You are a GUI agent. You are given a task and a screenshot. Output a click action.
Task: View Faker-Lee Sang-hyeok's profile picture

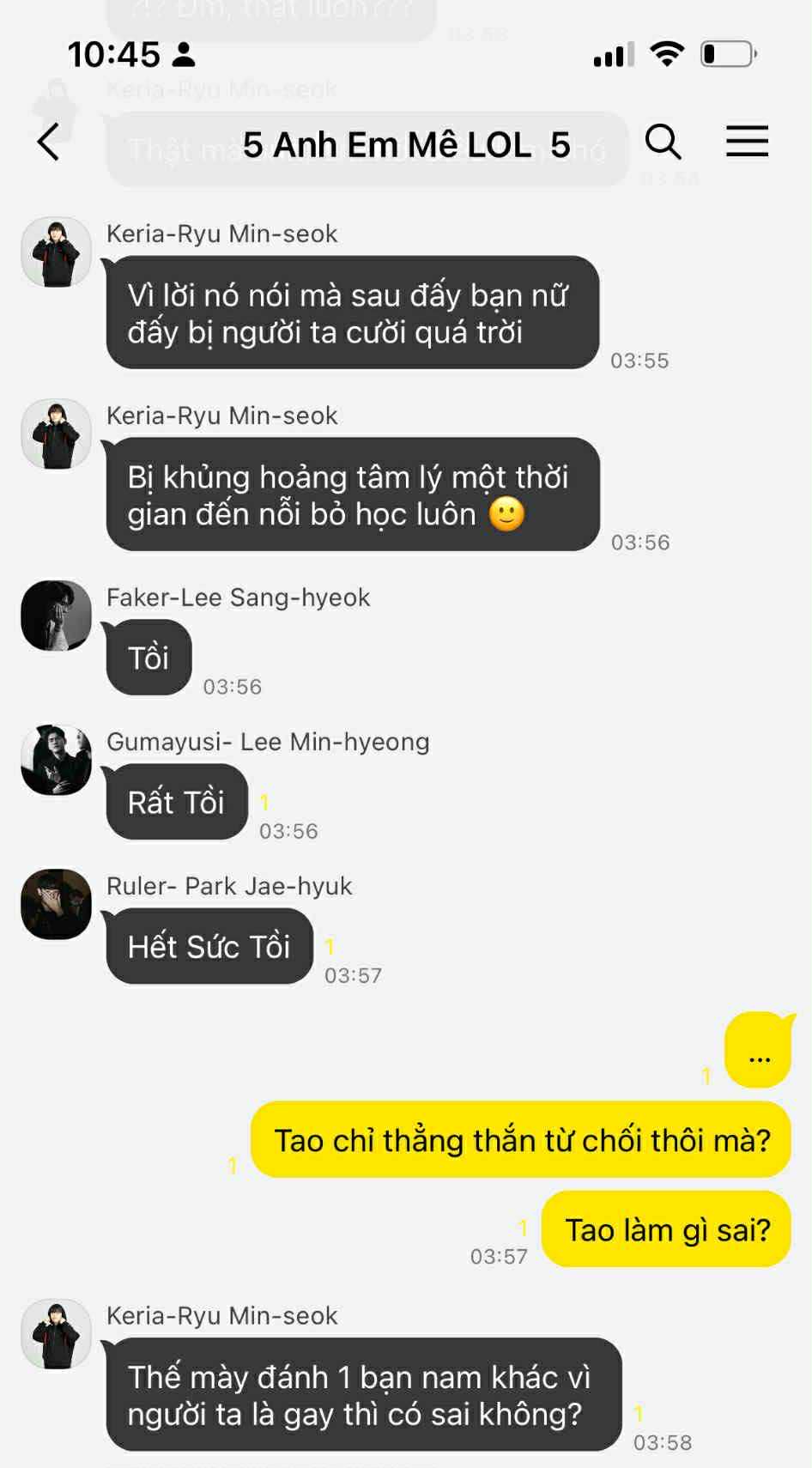click(56, 616)
